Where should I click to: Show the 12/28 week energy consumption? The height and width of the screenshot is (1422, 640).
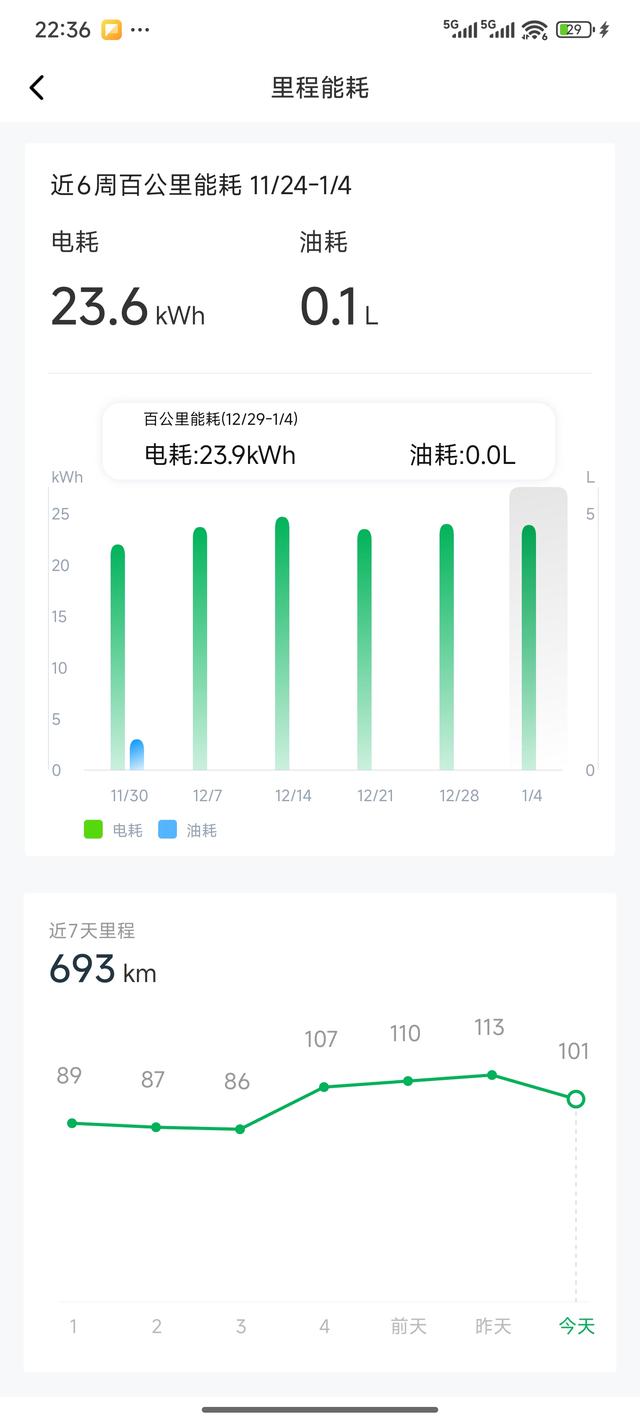446,646
